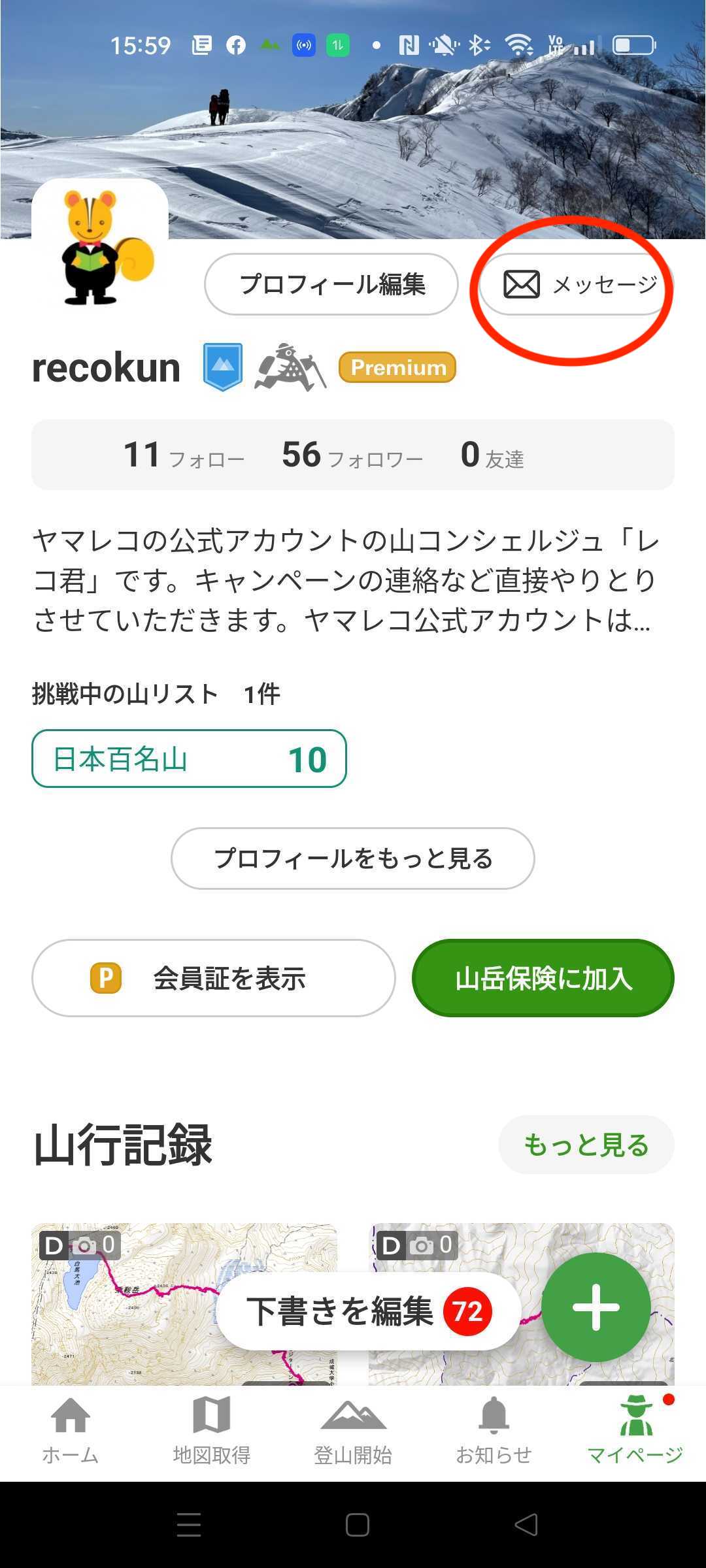Tap the recokun profile avatar
Viewport: 706px width, 1568px height.
(x=100, y=246)
